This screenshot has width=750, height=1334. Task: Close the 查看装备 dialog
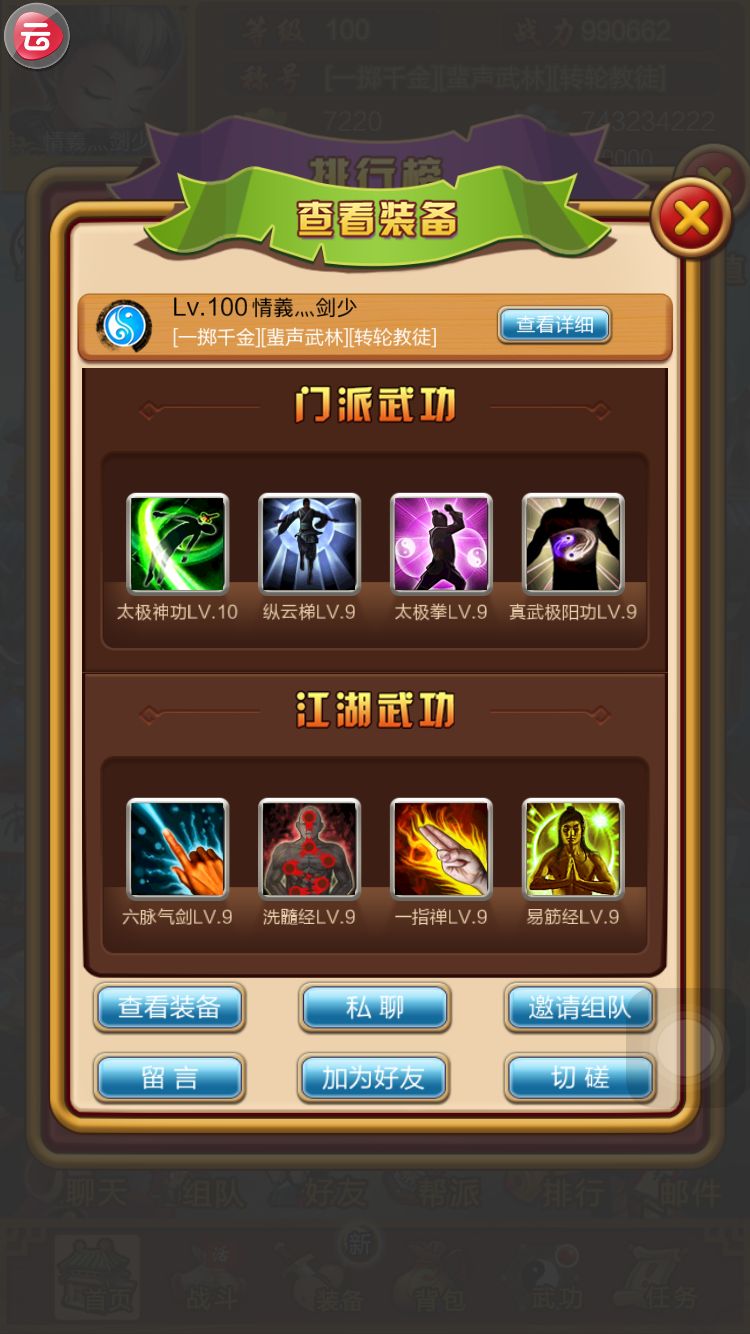(691, 216)
